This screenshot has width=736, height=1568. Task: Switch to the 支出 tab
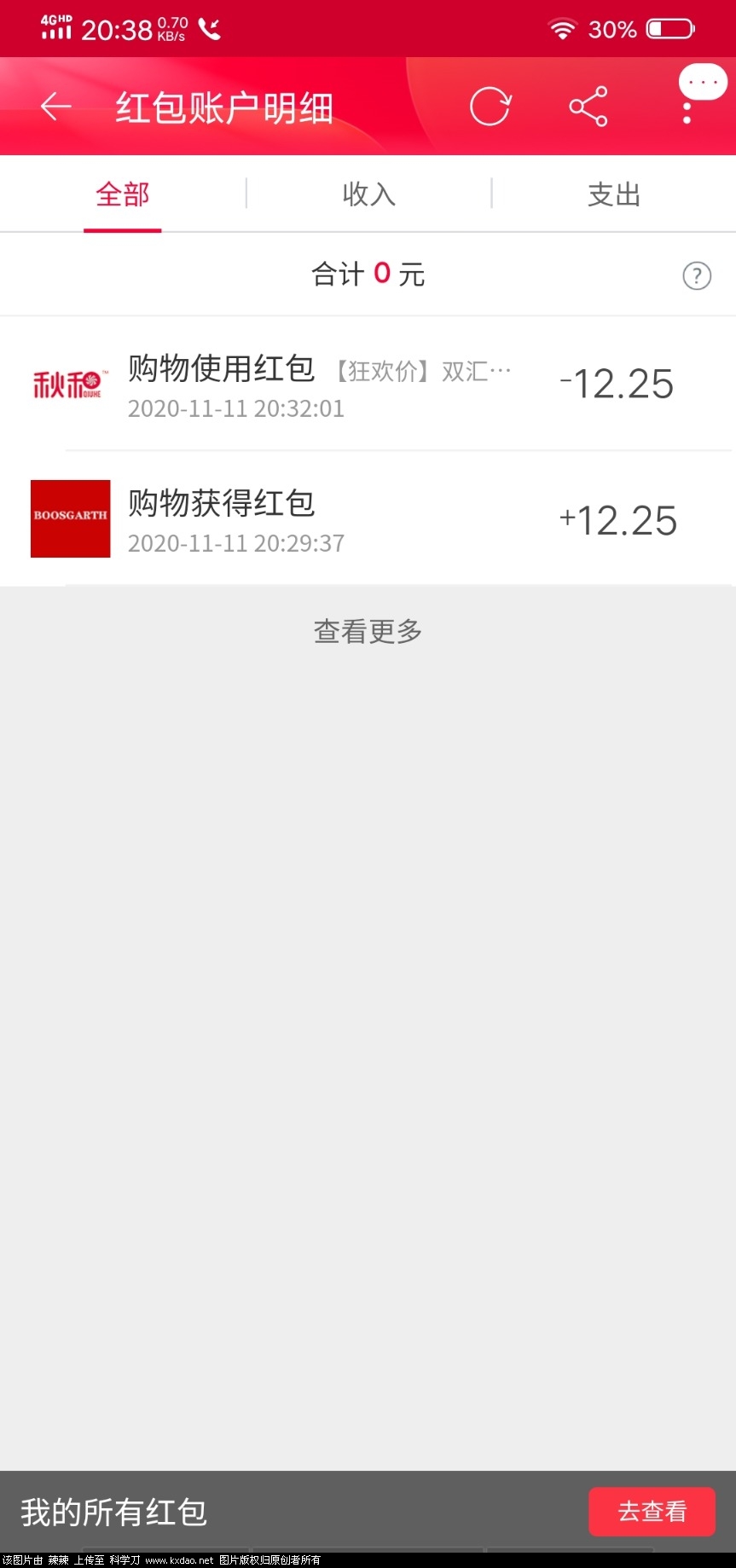pos(613,194)
